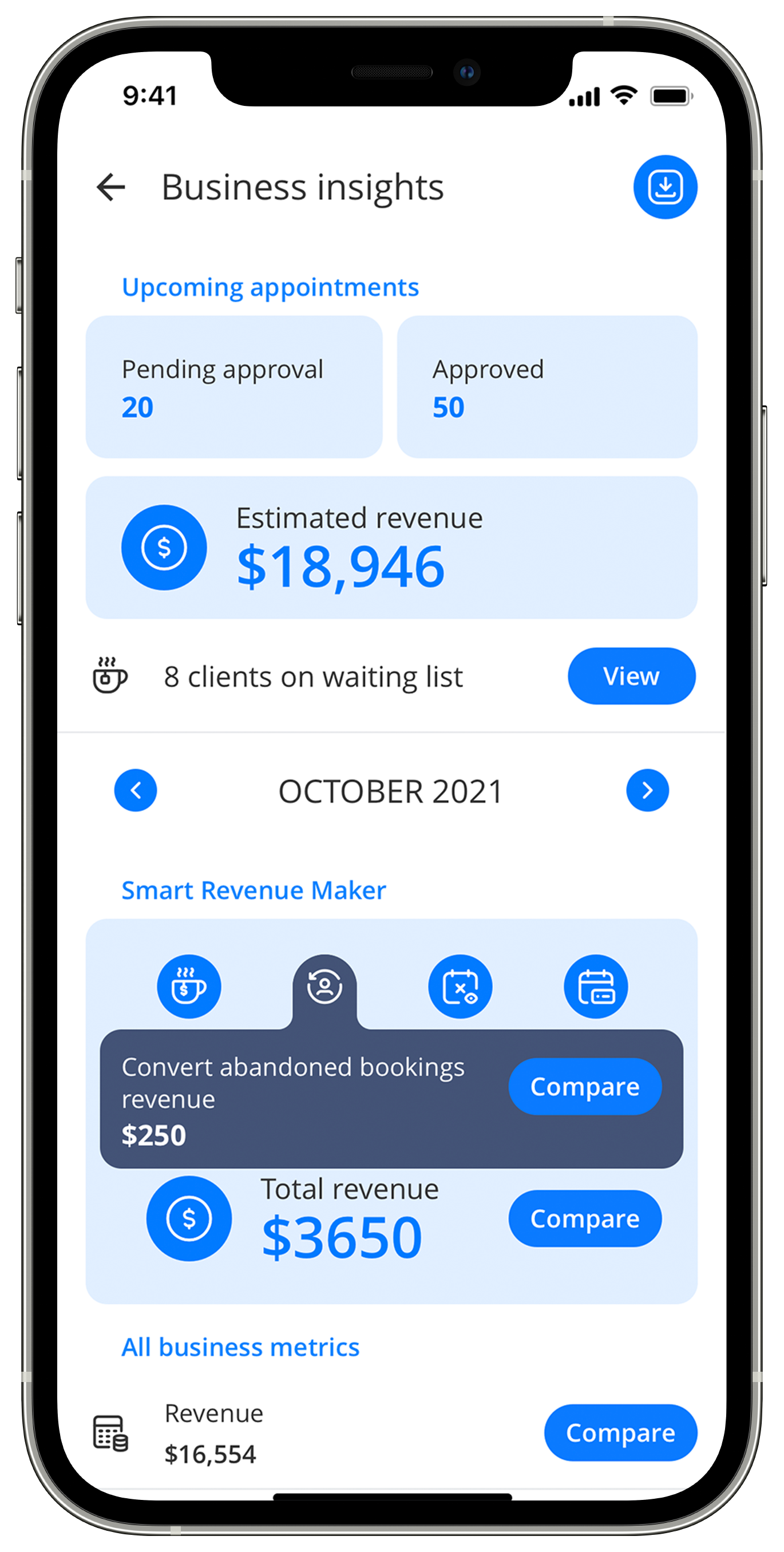Screen dimensions: 784x1552
Task: Select the cancelled appointments calendar icon
Action: pos(460,986)
